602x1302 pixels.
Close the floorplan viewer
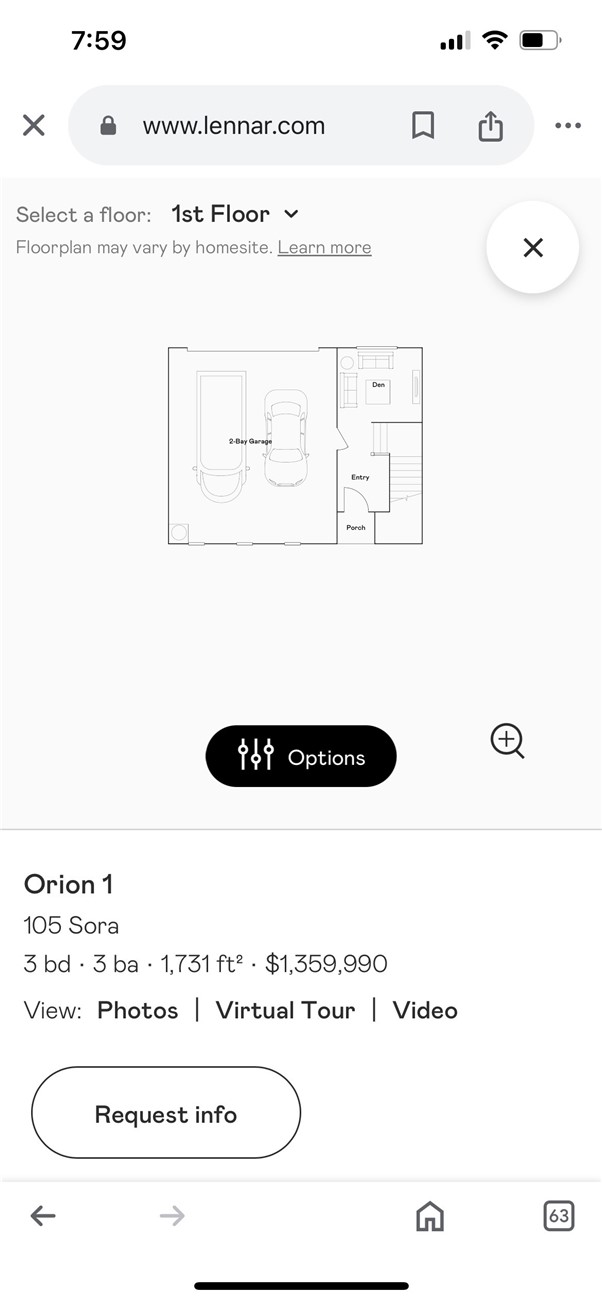[532, 247]
